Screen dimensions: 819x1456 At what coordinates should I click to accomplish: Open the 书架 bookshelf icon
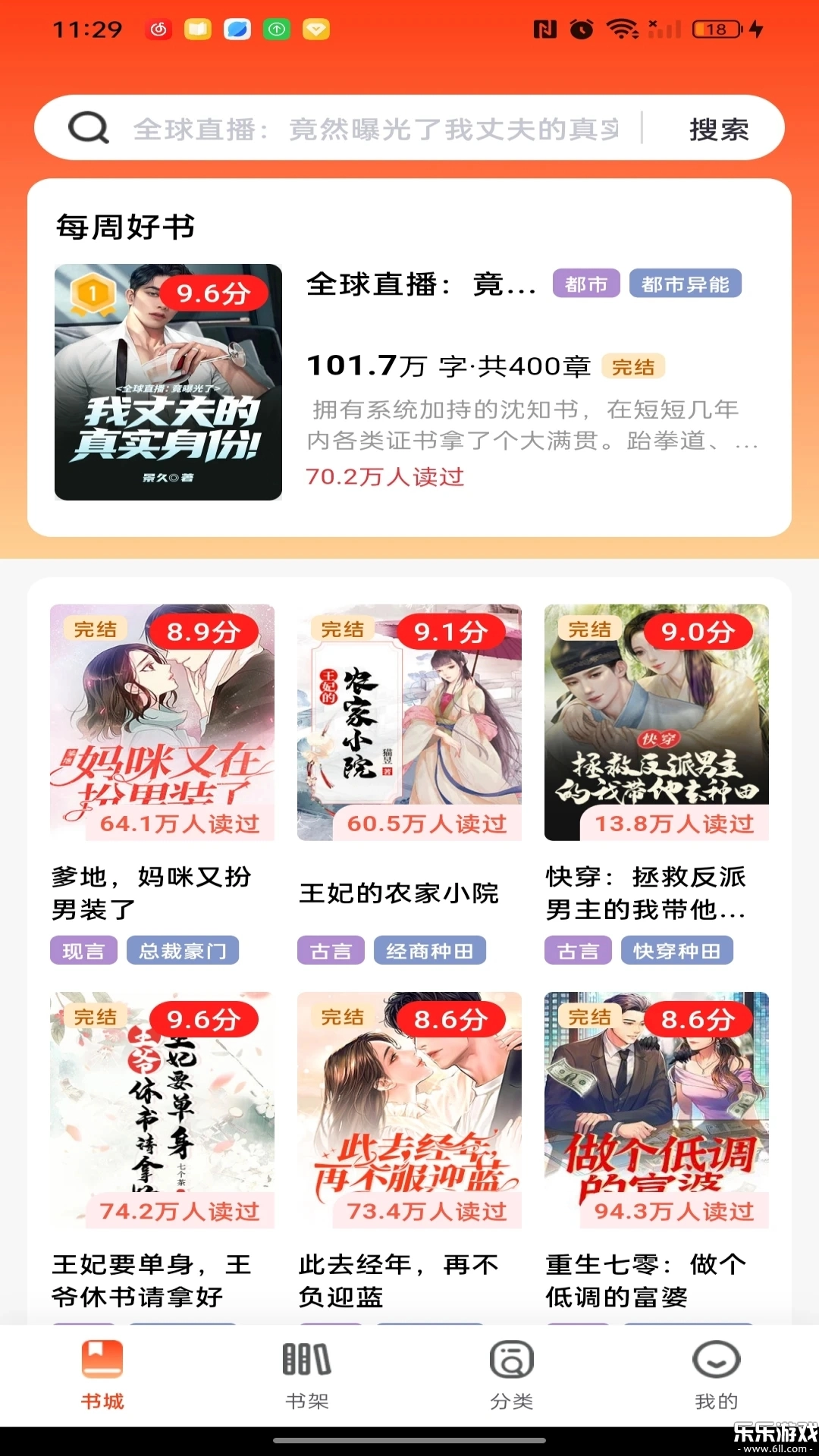(306, 1361)
